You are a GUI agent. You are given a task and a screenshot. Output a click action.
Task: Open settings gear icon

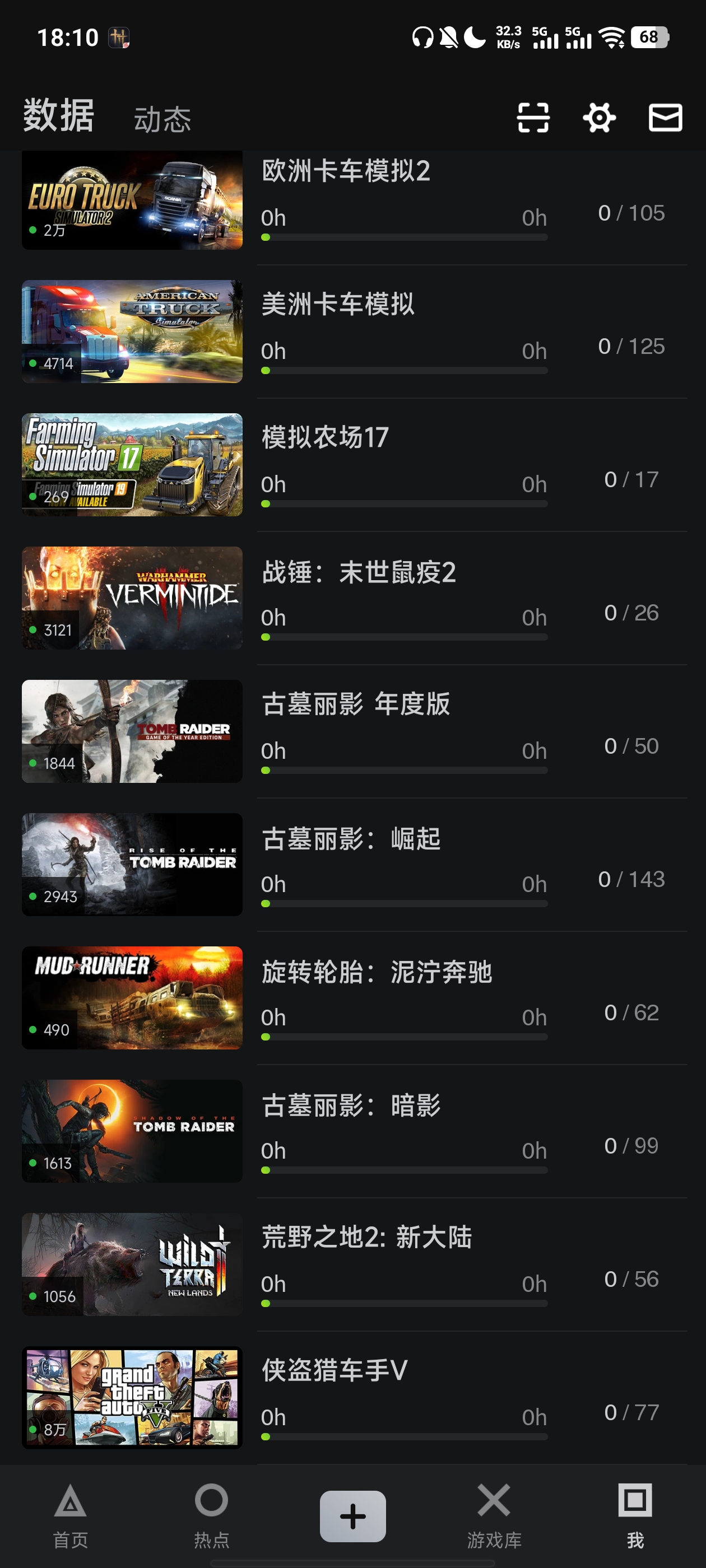click(x=599, y=118)
